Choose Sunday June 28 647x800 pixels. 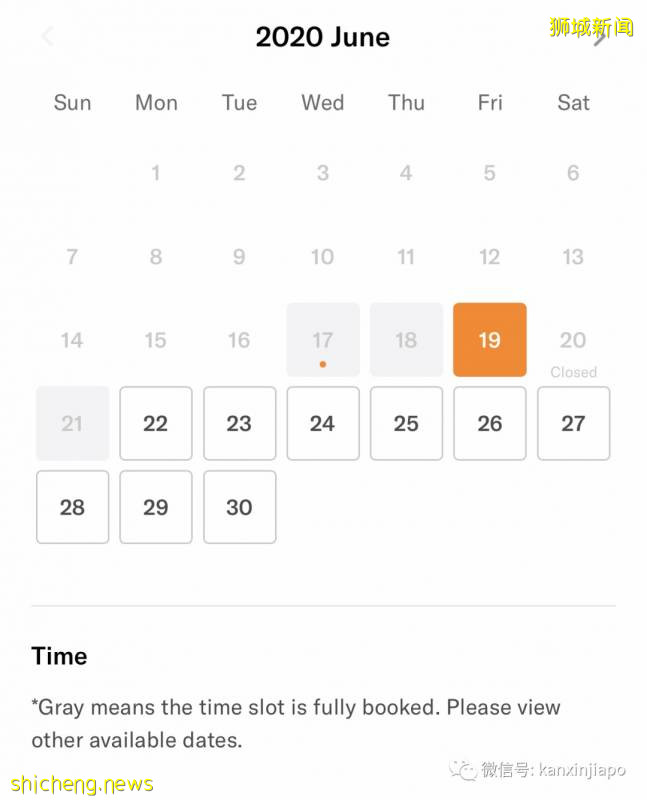click(72, 507)
